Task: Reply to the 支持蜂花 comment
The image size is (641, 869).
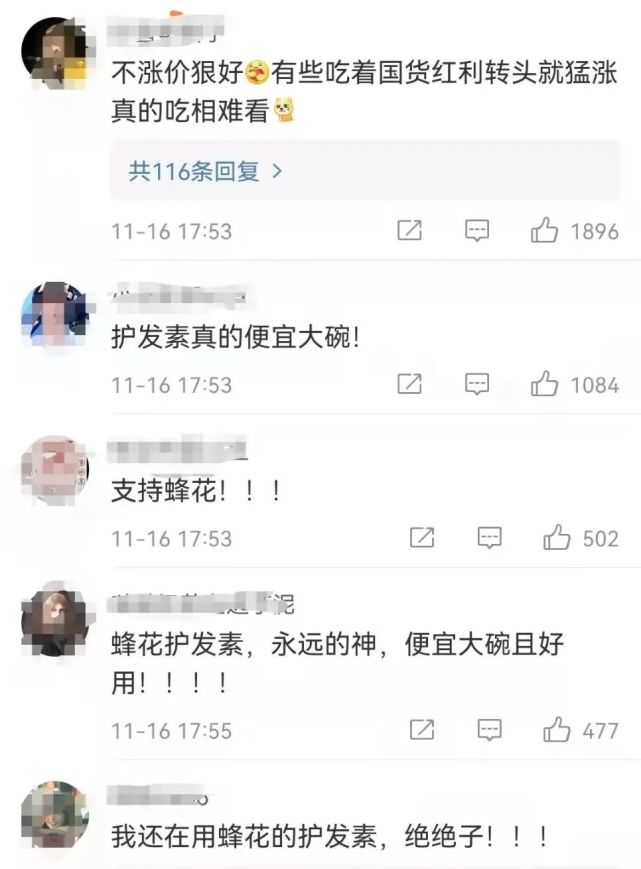Action: [489, 539]
